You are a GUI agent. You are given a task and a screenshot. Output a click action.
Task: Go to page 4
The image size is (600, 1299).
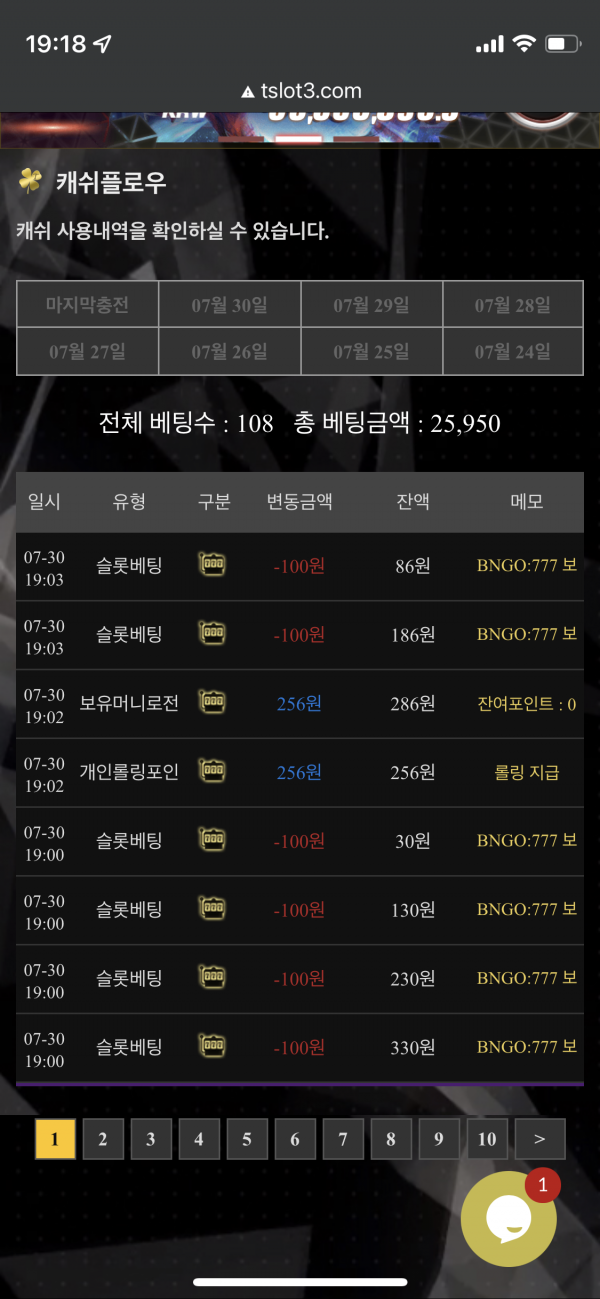(x=199, y=1139)
